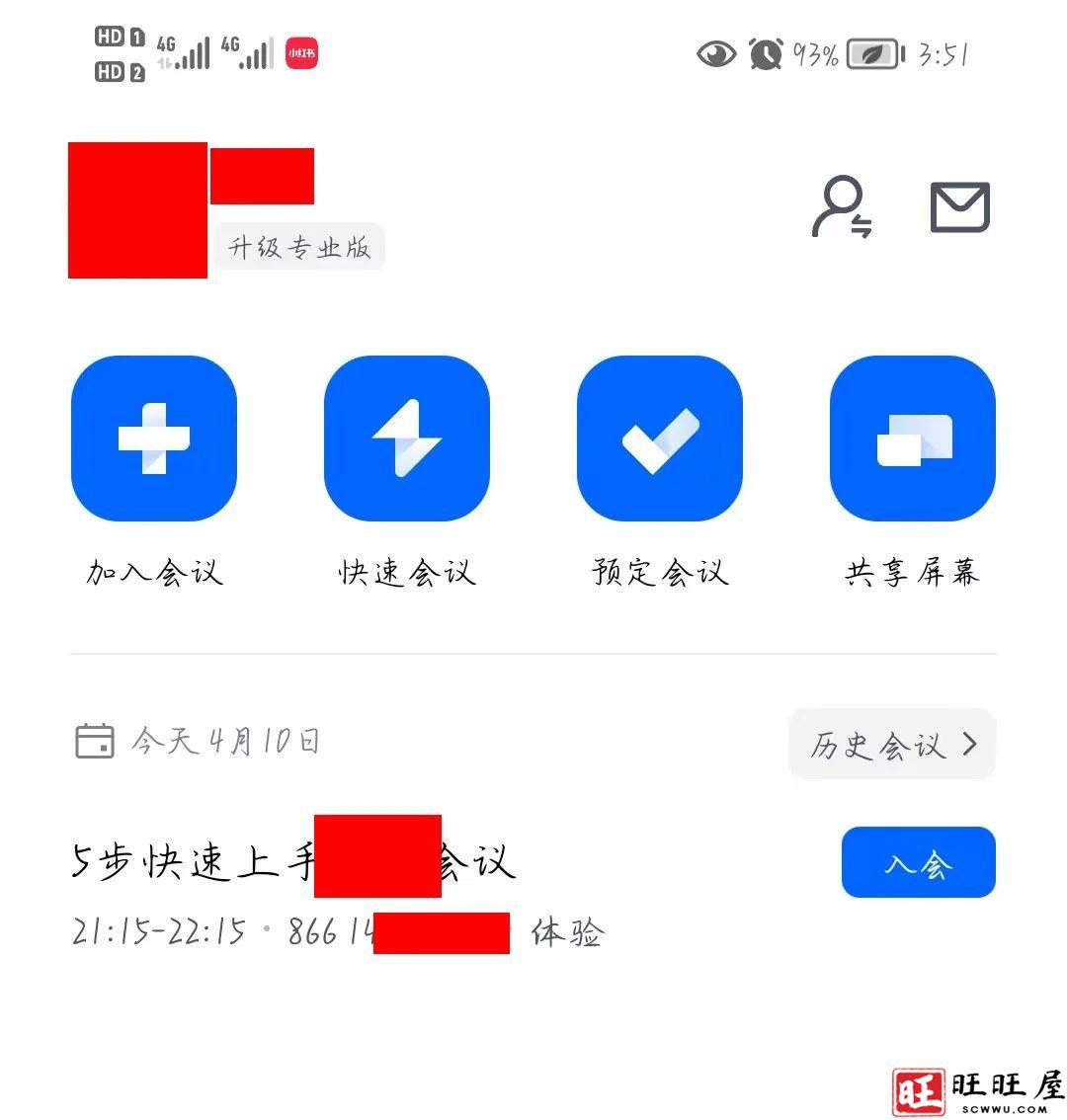Image resolution: width=1067 pixels, height=1120 pixels.
Task: Start a 快速会议 quick meeting
Action: click(407, 439)
